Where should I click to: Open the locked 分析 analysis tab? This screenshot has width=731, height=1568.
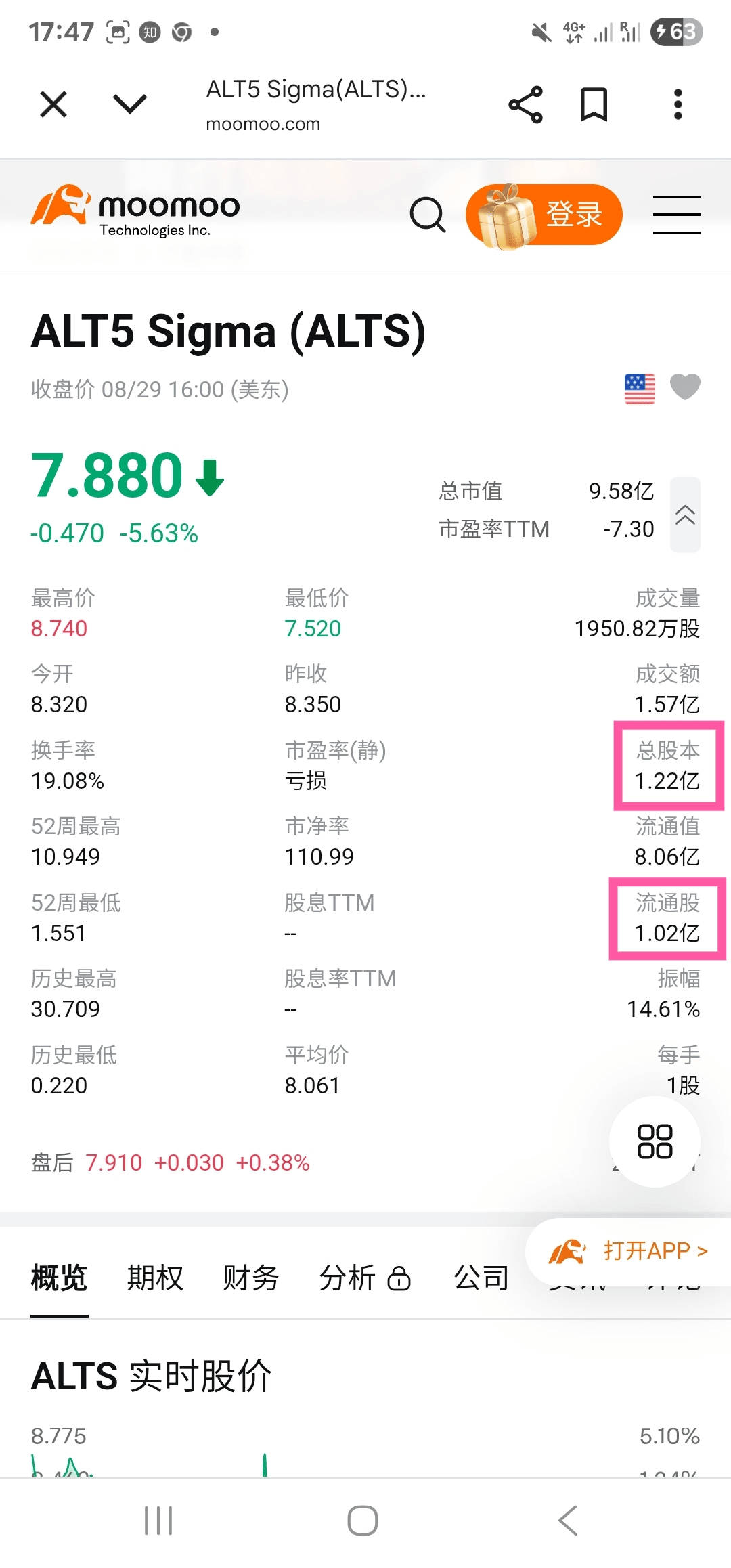tap(365, 1278)
